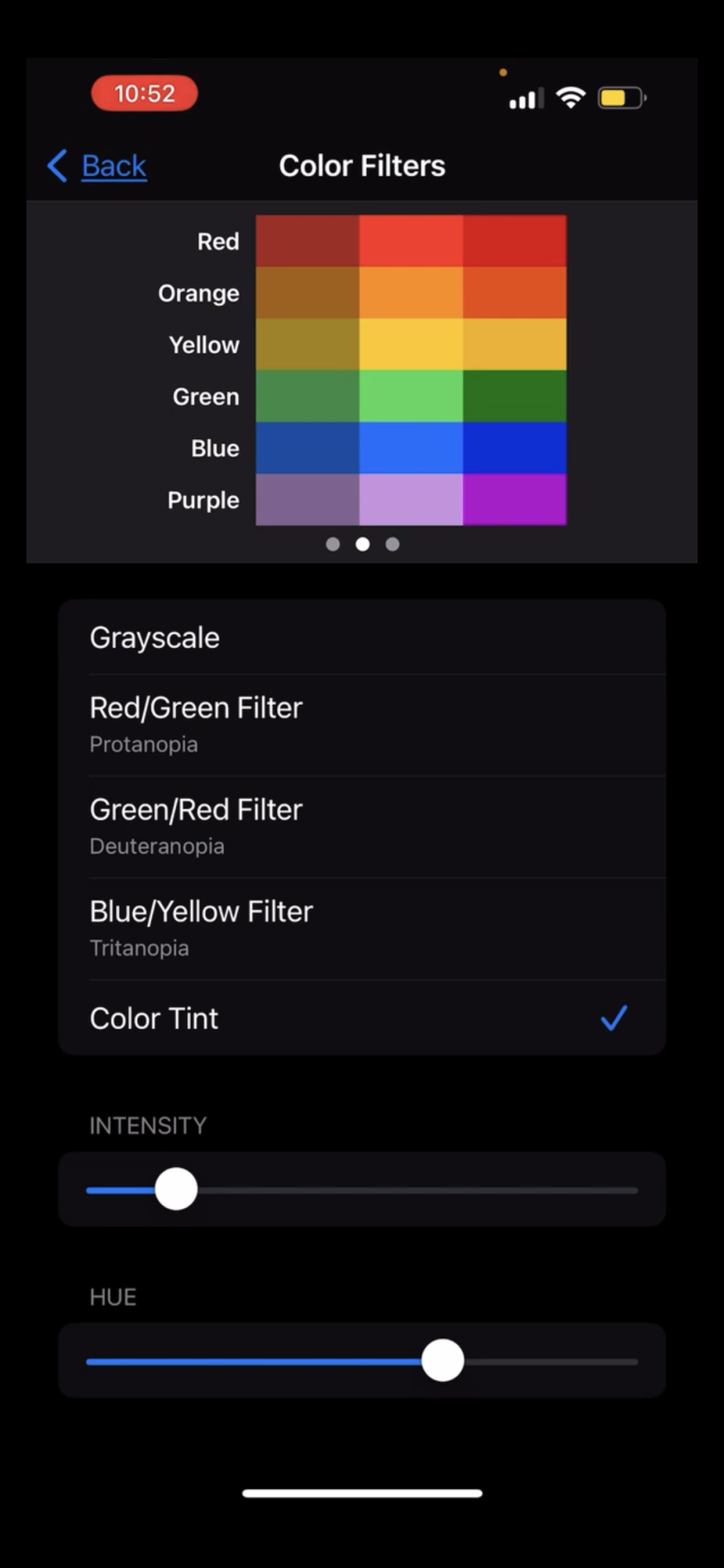Select Blue/Yellow Filter for Tritanopia
724x1568 pixels.
click(360, 928)
